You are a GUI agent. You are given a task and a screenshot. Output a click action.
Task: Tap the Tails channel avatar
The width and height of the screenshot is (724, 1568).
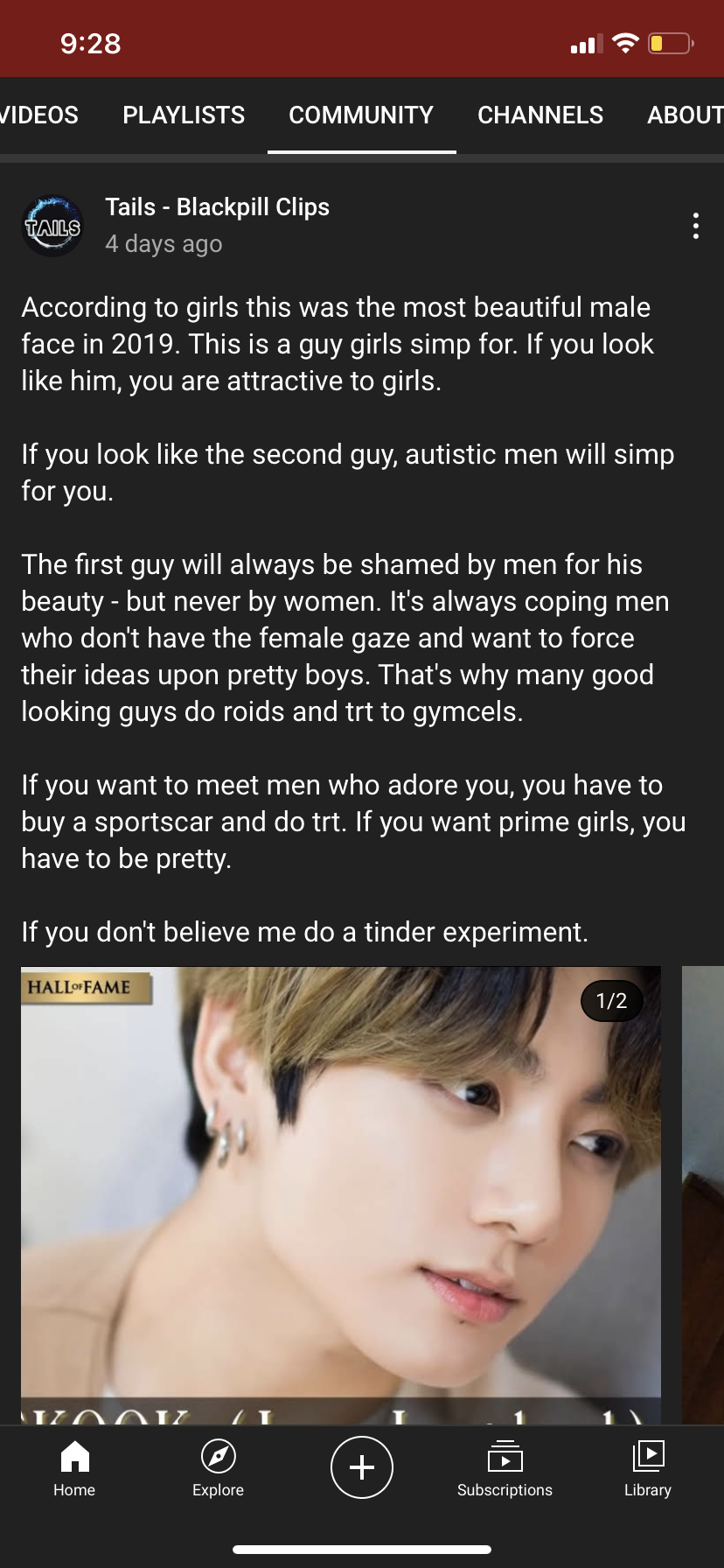52,226
